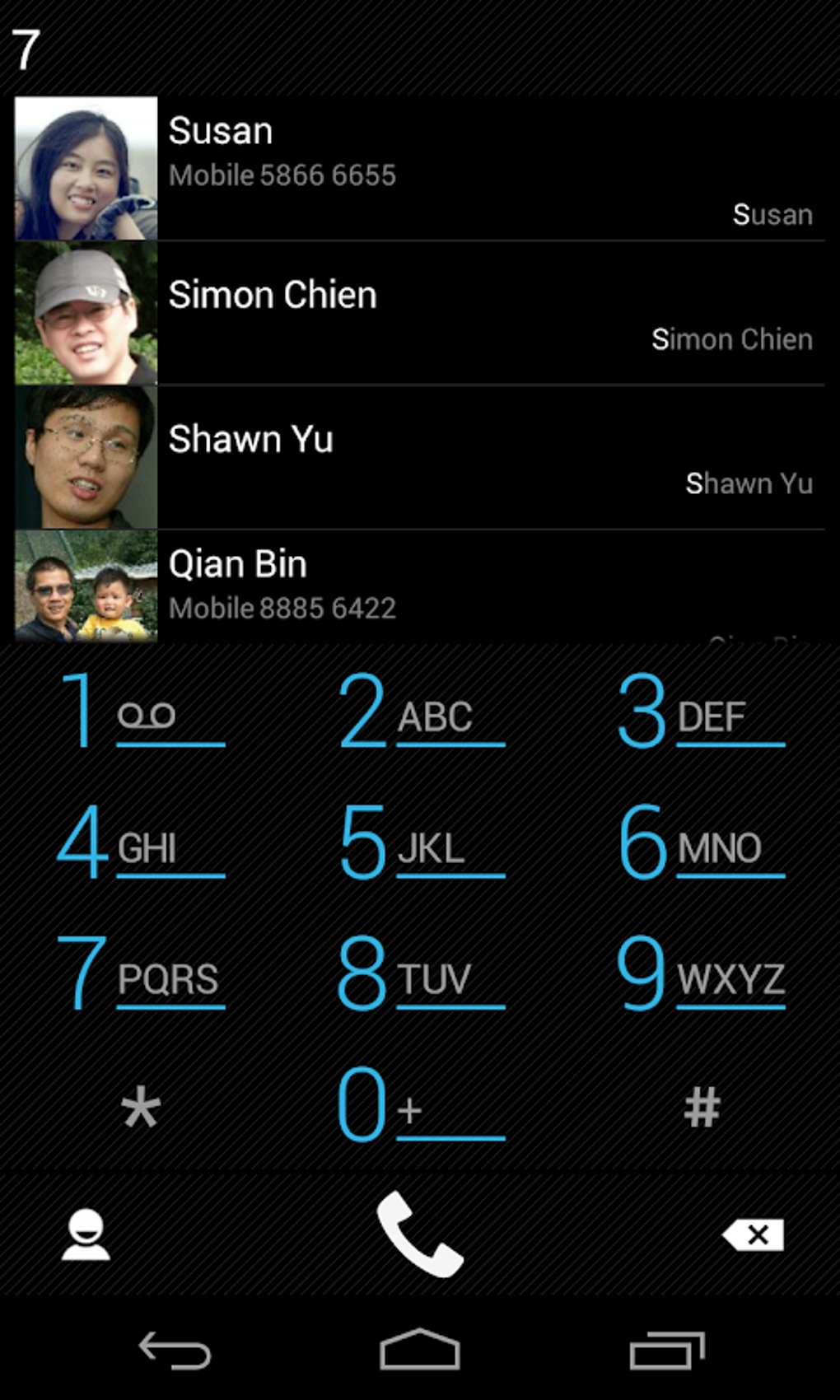The image size is (840, 1400).
Task: Delete the last digit with the backspace icon
Action: [x=753, y=1234]
